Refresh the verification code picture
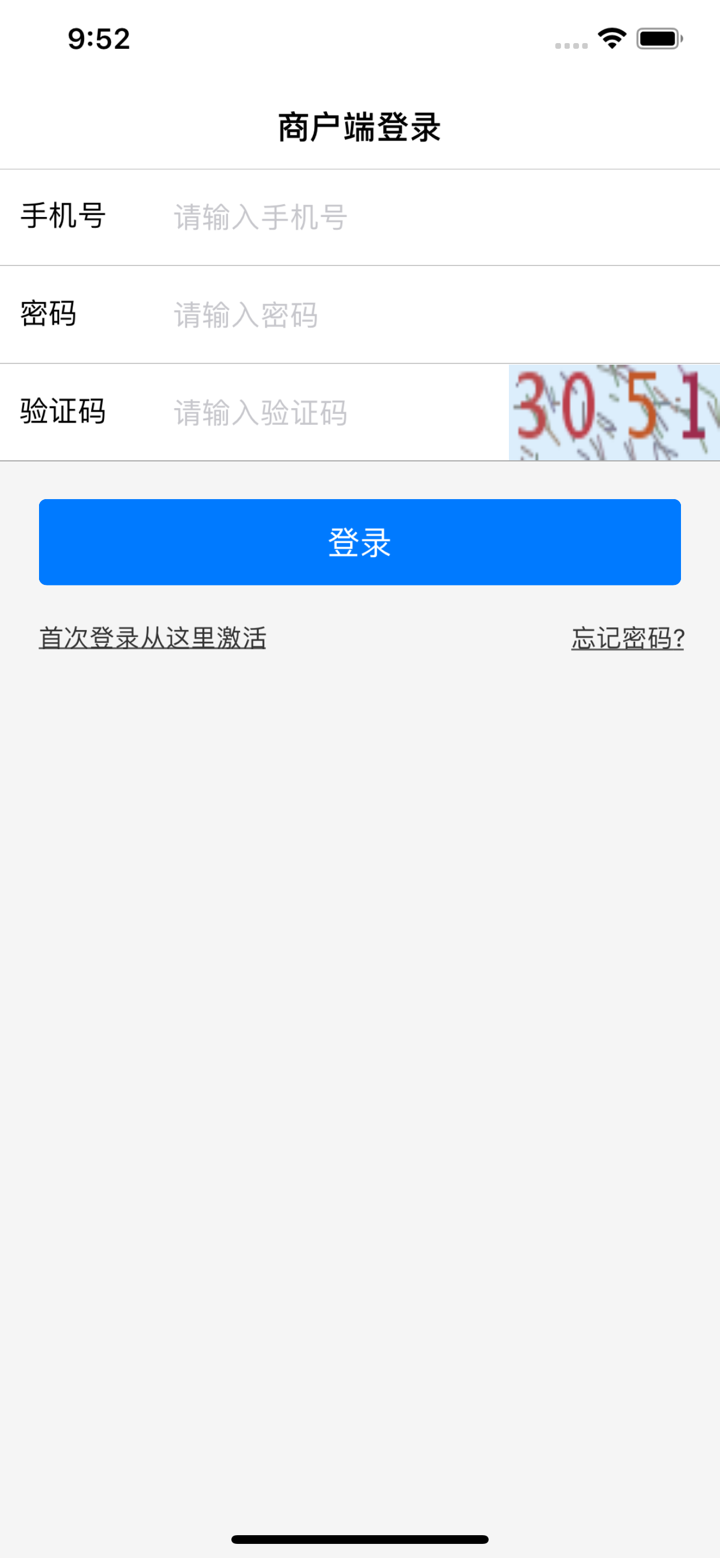This screenshot has height=1558, width=720. [x=614, y=412]
